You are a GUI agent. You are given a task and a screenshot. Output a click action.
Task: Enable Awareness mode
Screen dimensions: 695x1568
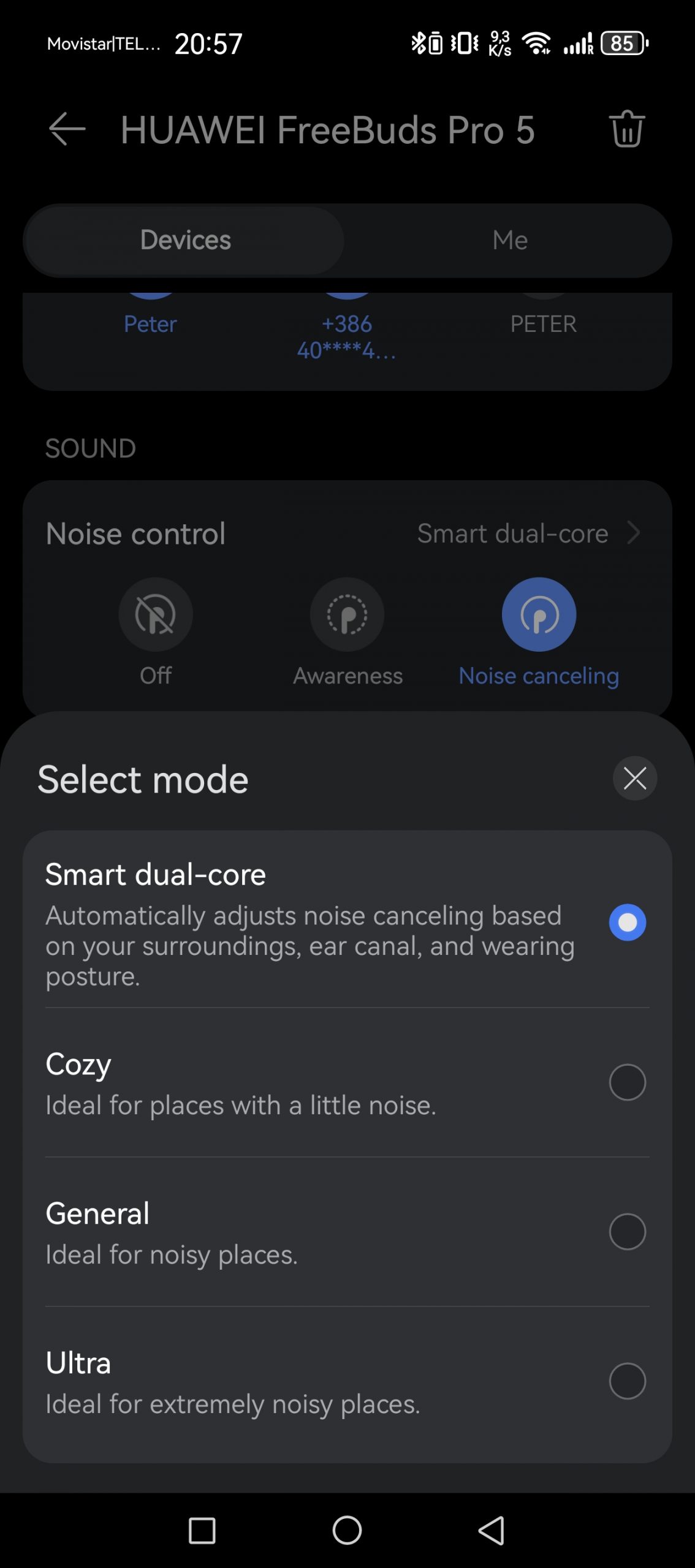(347, 616)
